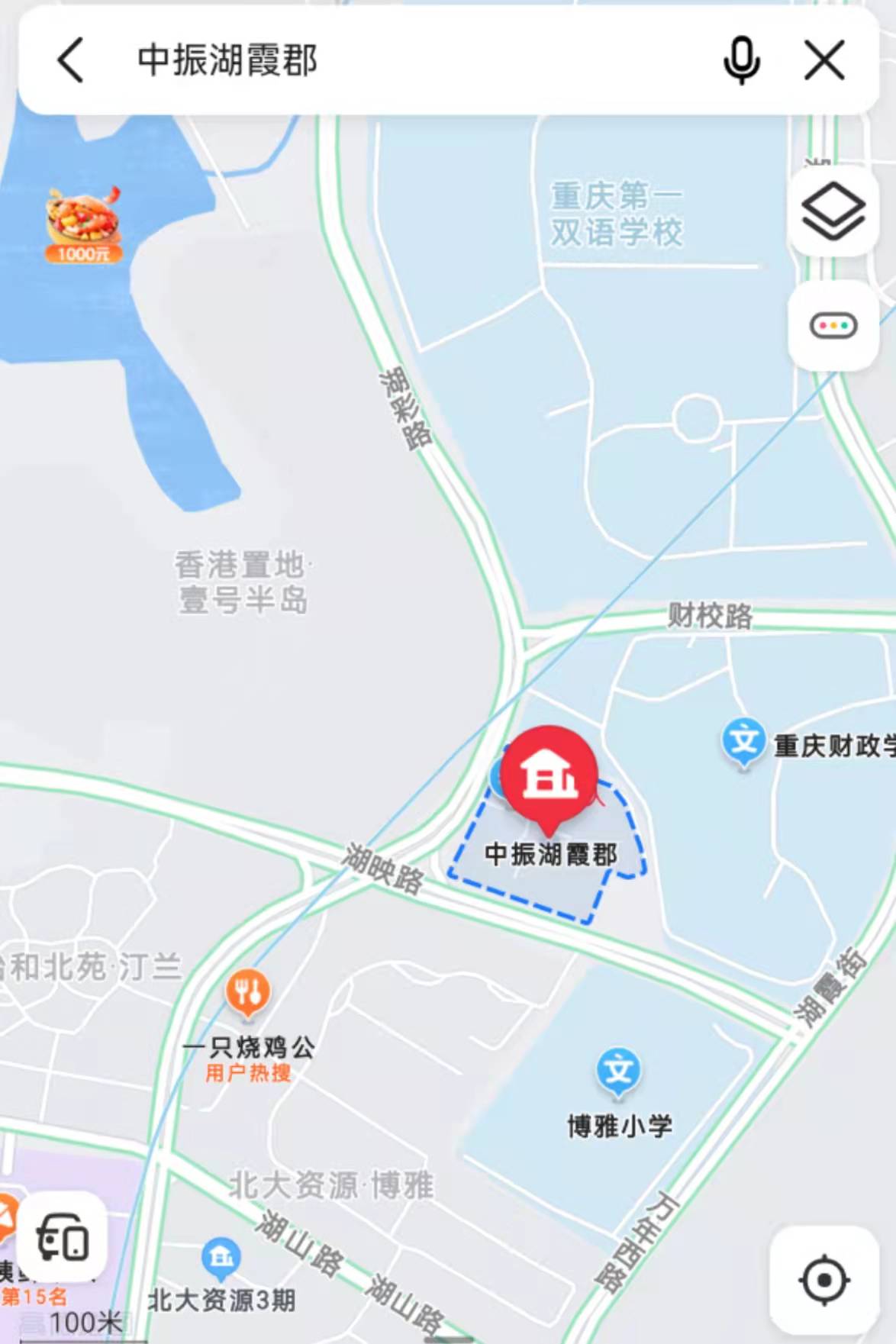Screen dimensions: 896x1344
Task: Go back from search results
Action: (70, 60)
